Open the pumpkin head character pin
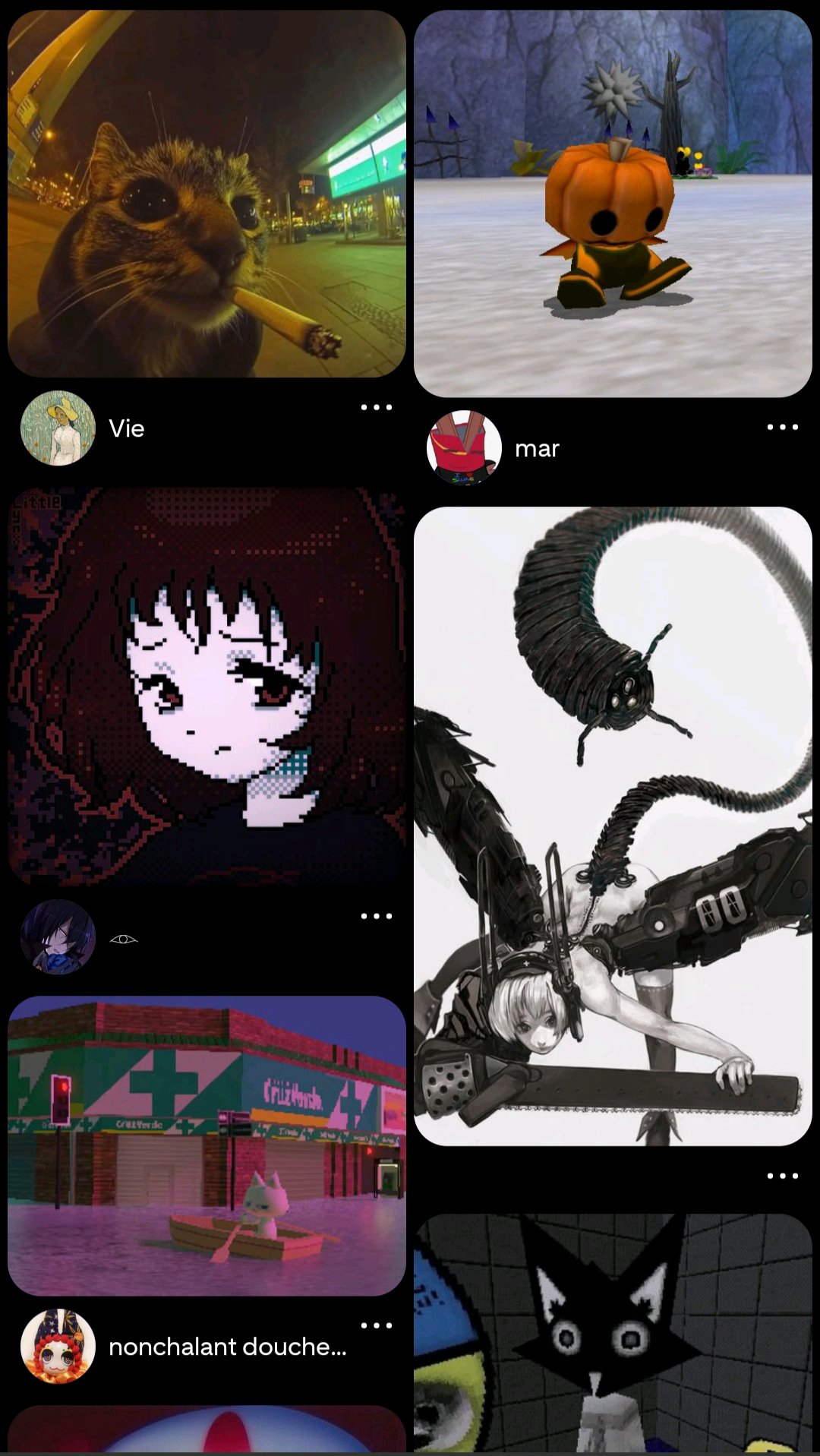 [x=613, y=204]
